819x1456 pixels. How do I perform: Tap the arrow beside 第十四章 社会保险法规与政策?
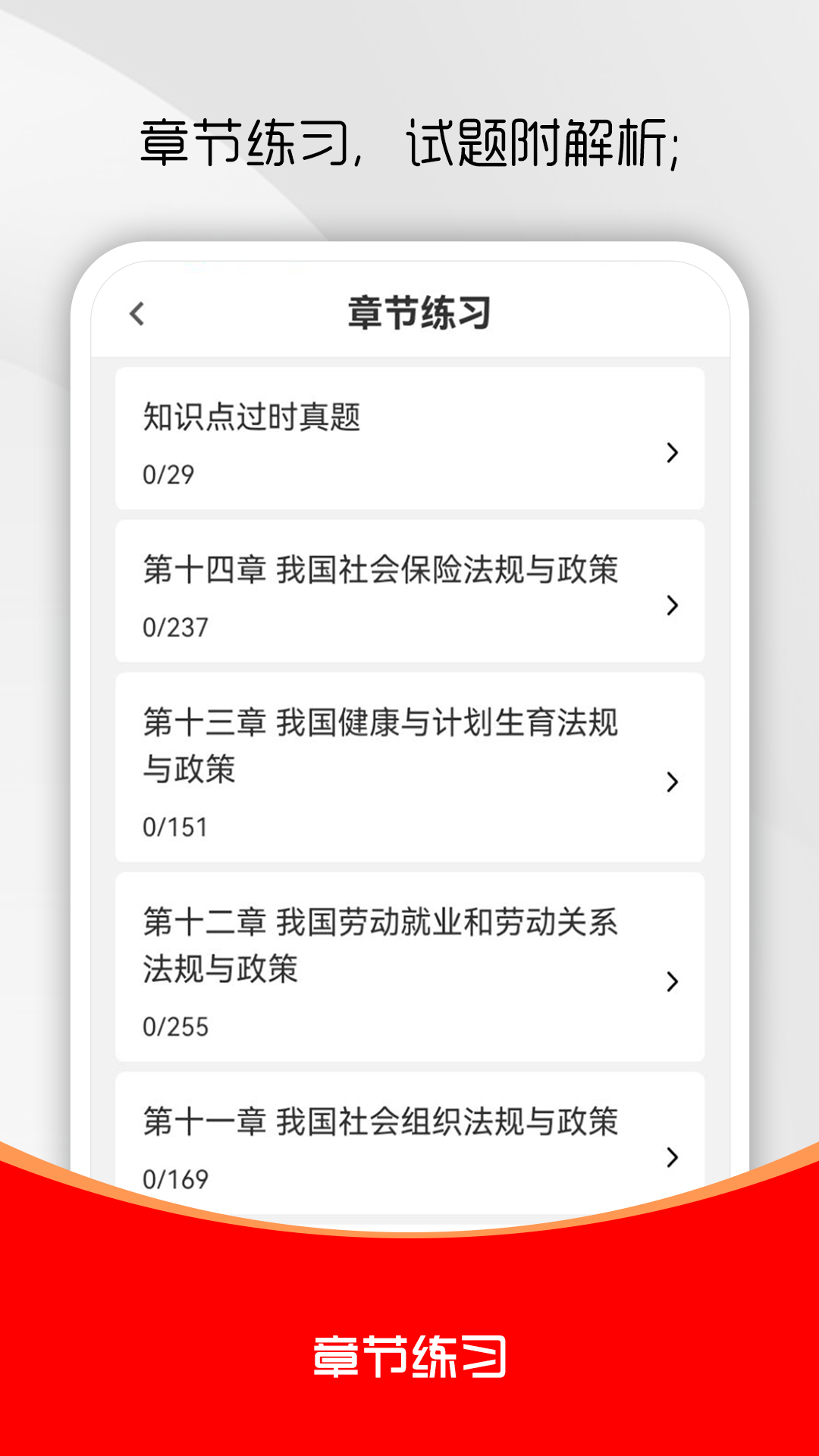pos(670,606)
